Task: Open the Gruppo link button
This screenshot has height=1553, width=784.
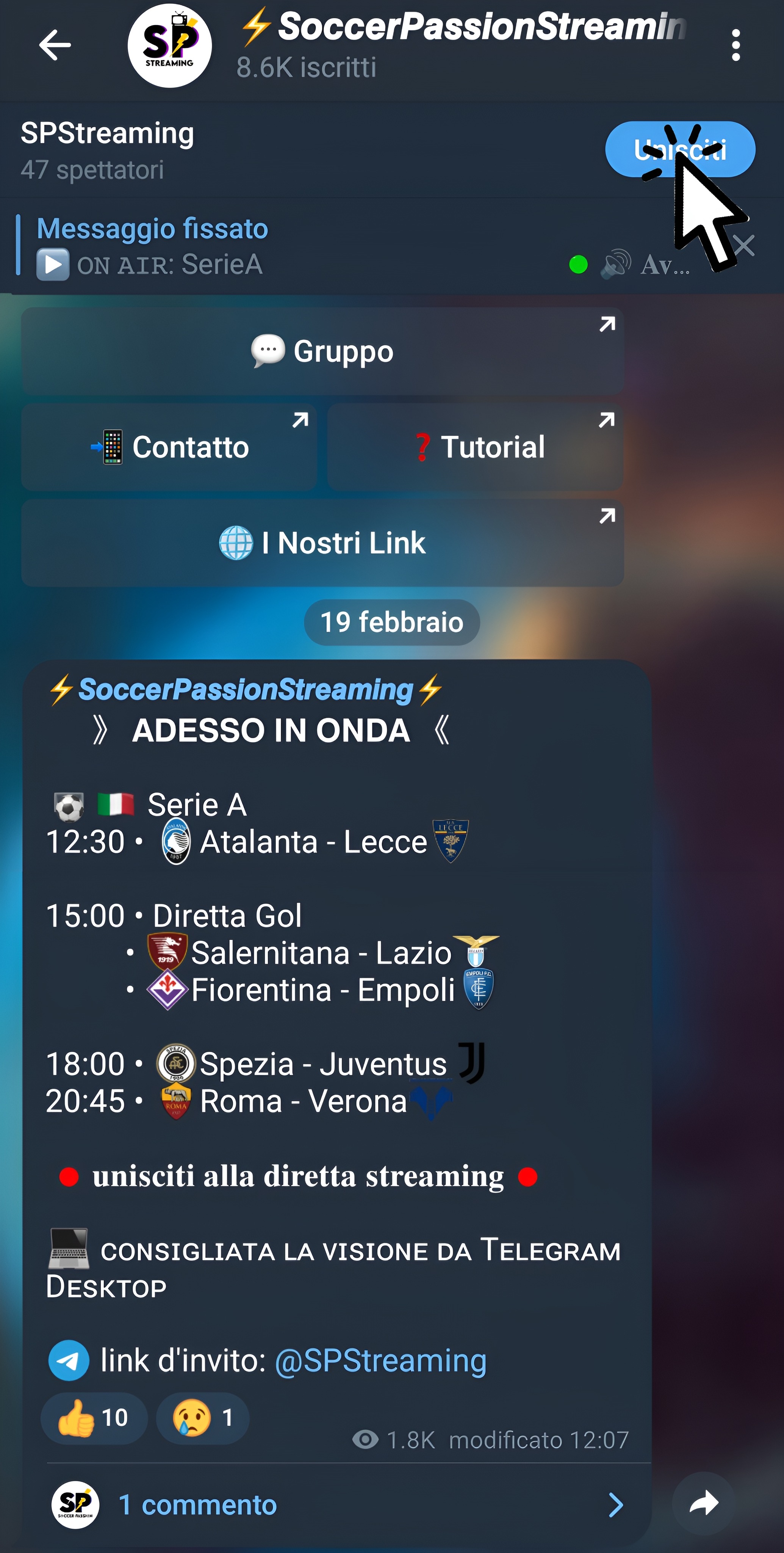Action: pos(322,351)
